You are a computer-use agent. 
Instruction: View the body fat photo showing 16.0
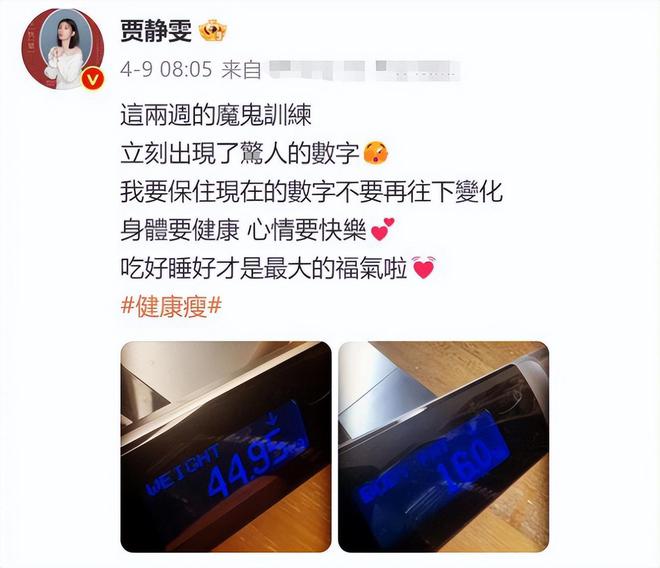[x=443, y=446]
